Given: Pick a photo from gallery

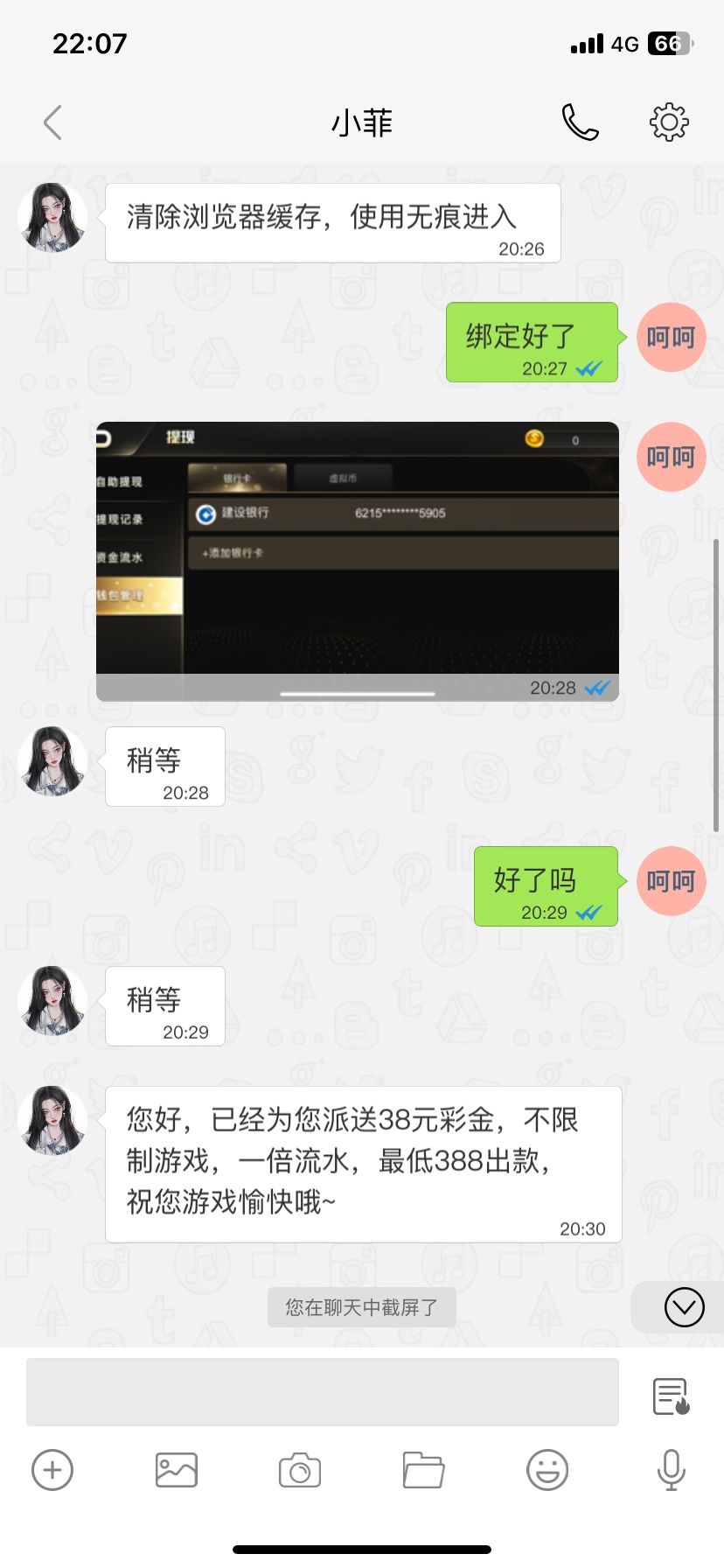Looking at the screenshot, I should (x=176, y=1470).
